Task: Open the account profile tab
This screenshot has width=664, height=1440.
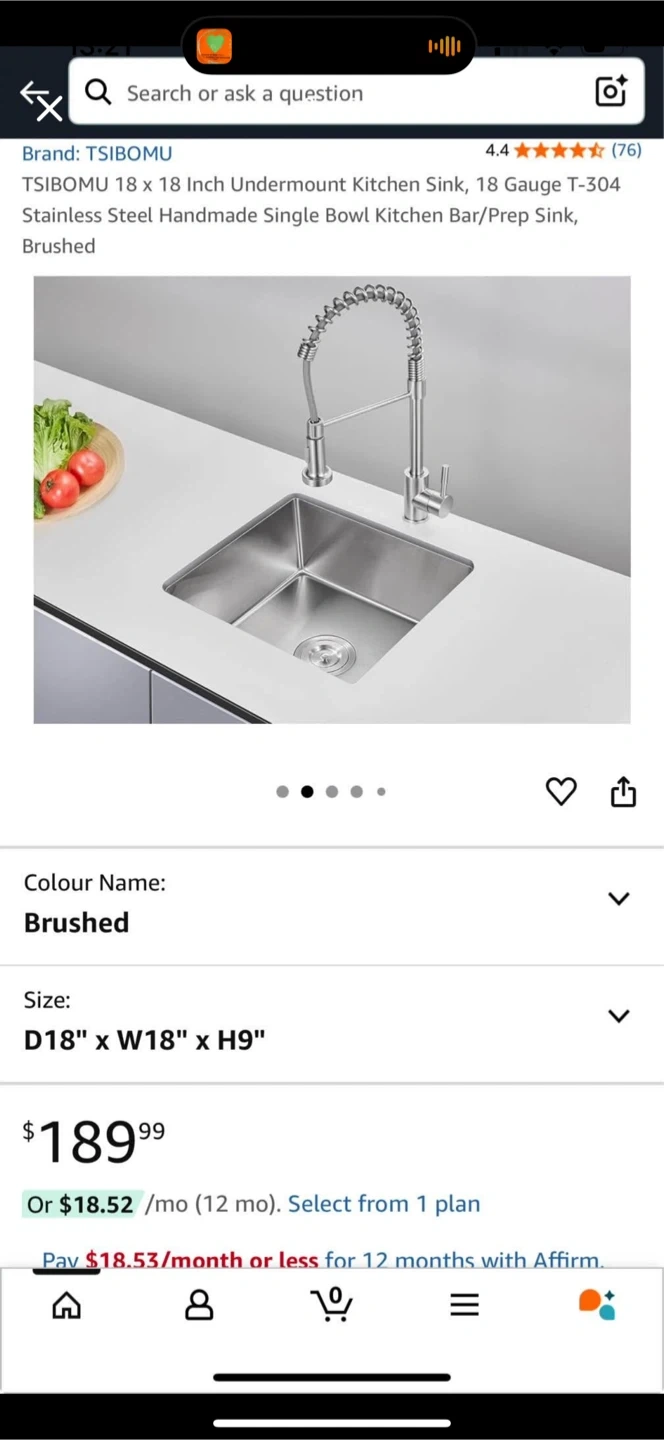Action: 199,1305
